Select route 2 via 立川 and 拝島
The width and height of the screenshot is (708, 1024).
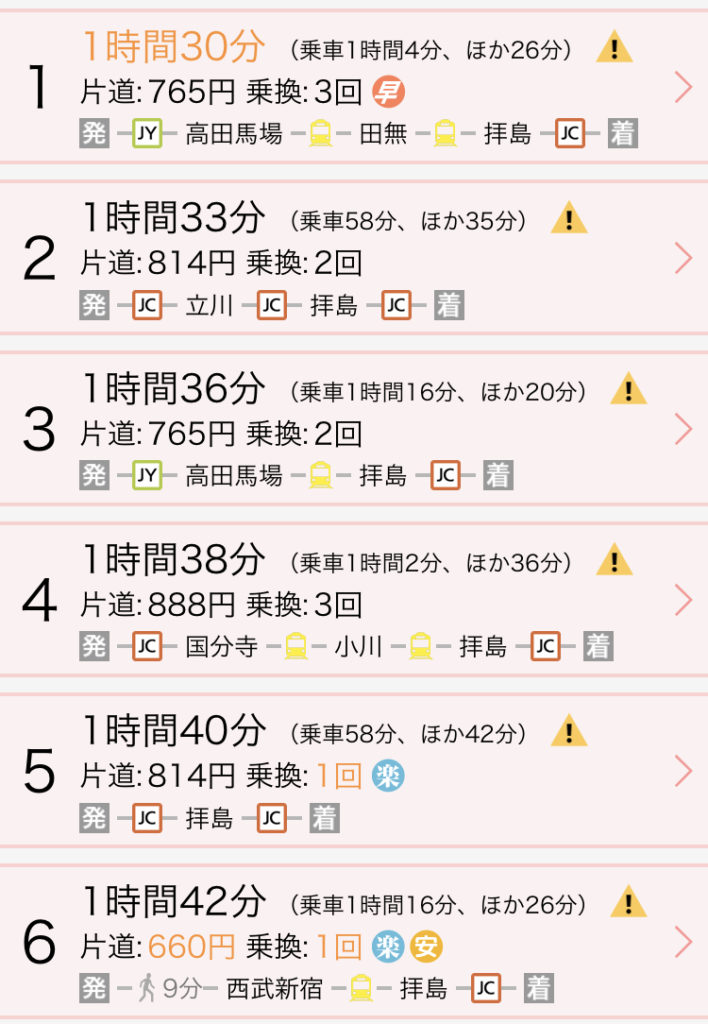coord(354,259)
